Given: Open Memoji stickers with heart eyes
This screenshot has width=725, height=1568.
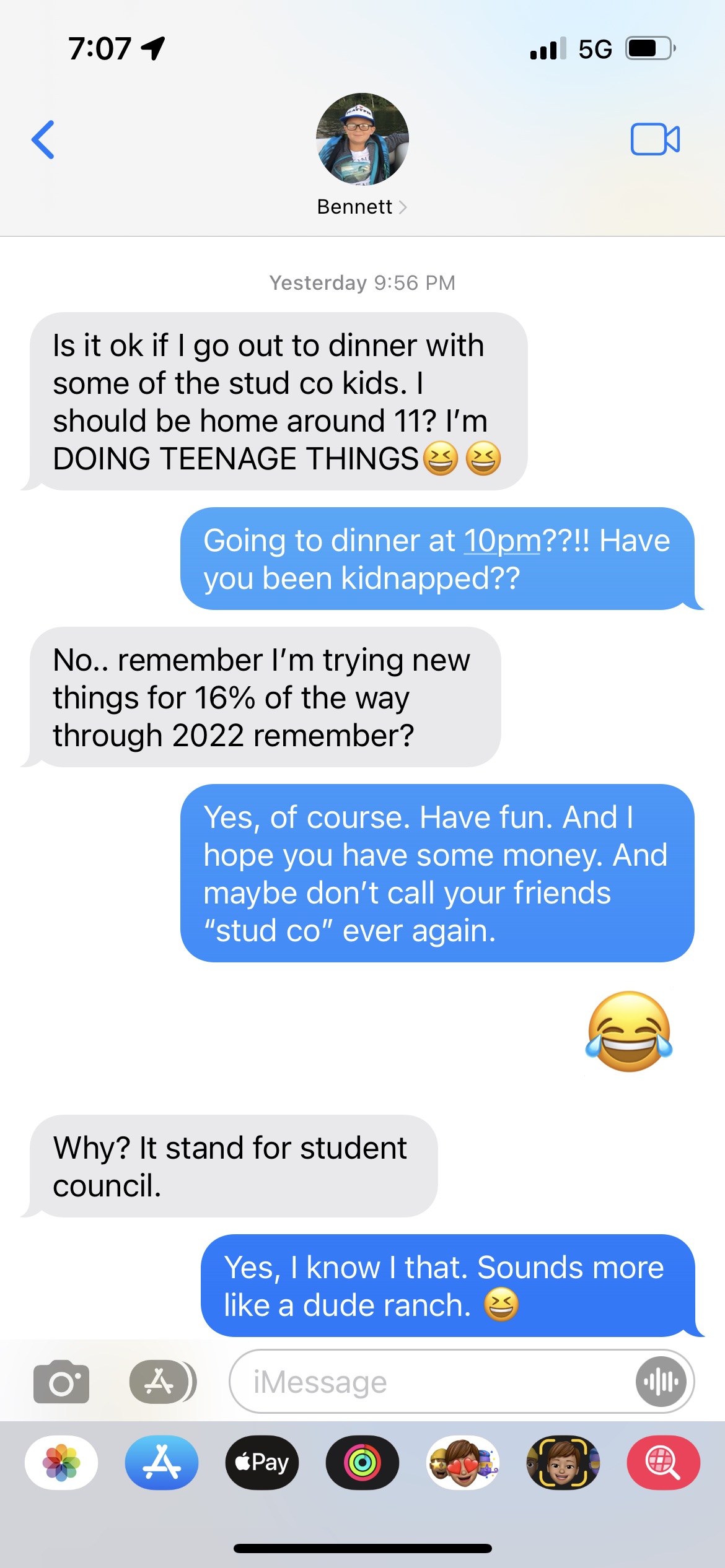Looking at the screenshot, I should point(463,1463).
